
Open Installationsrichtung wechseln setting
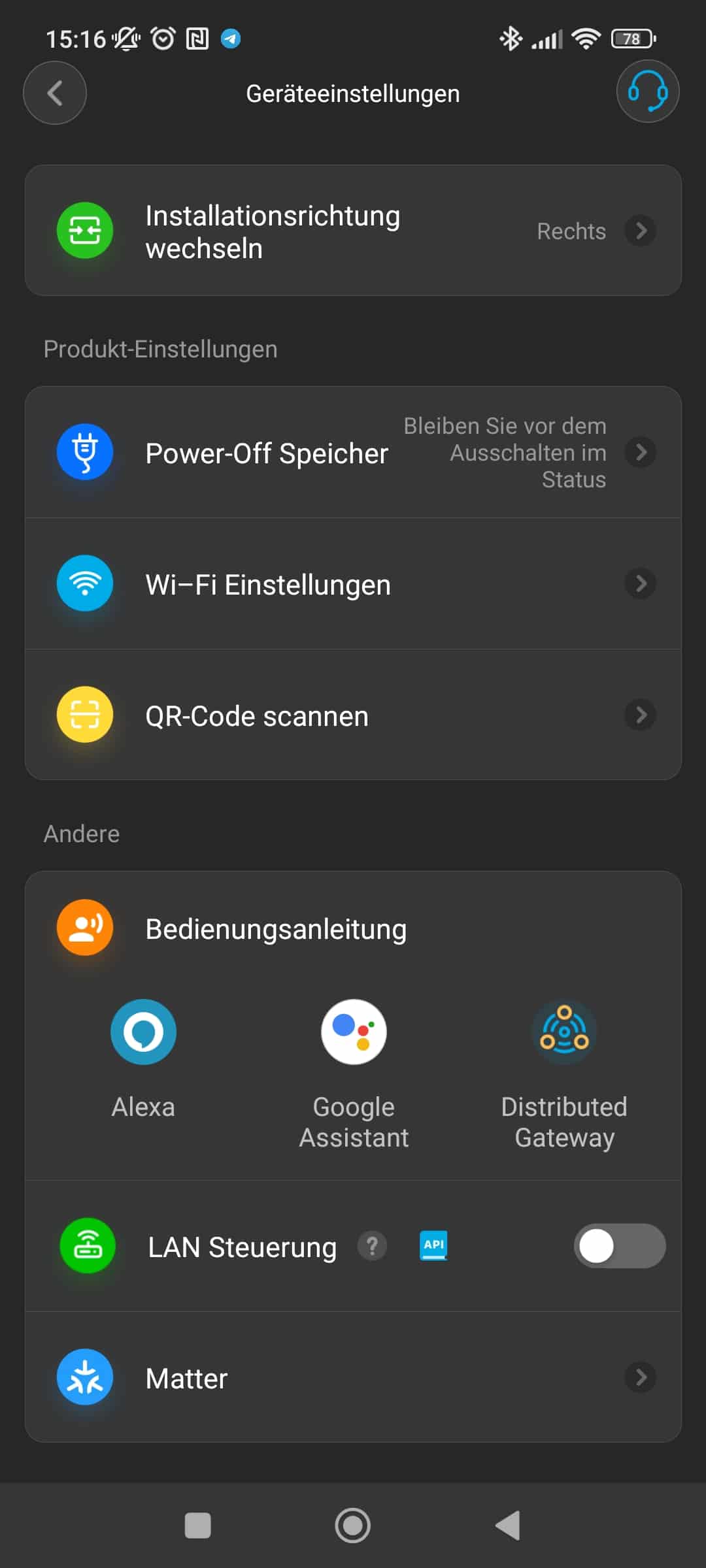[x=353, y=231]
